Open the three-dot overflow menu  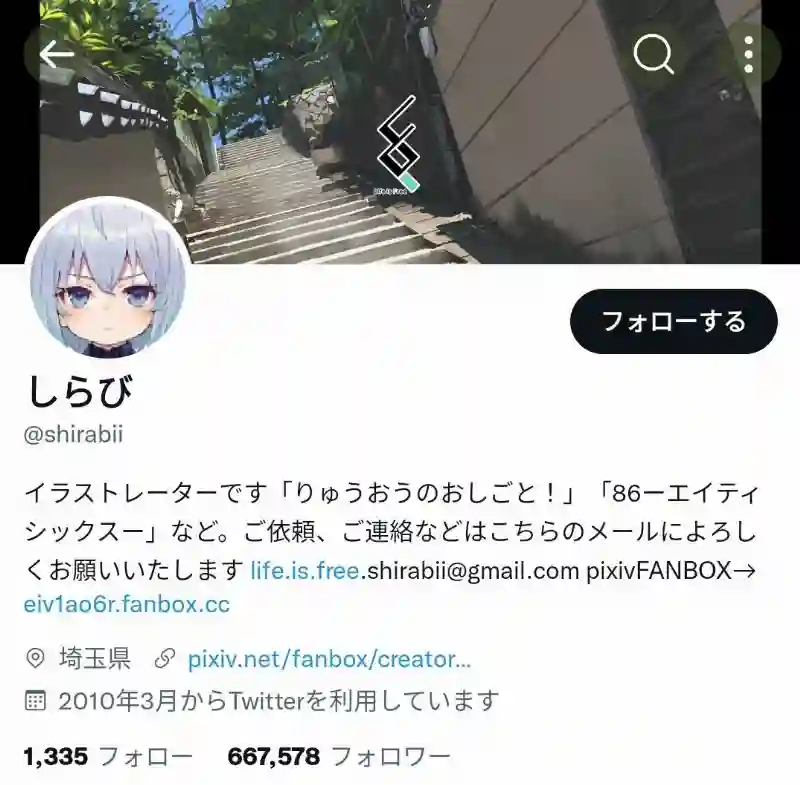pos(748,55)
